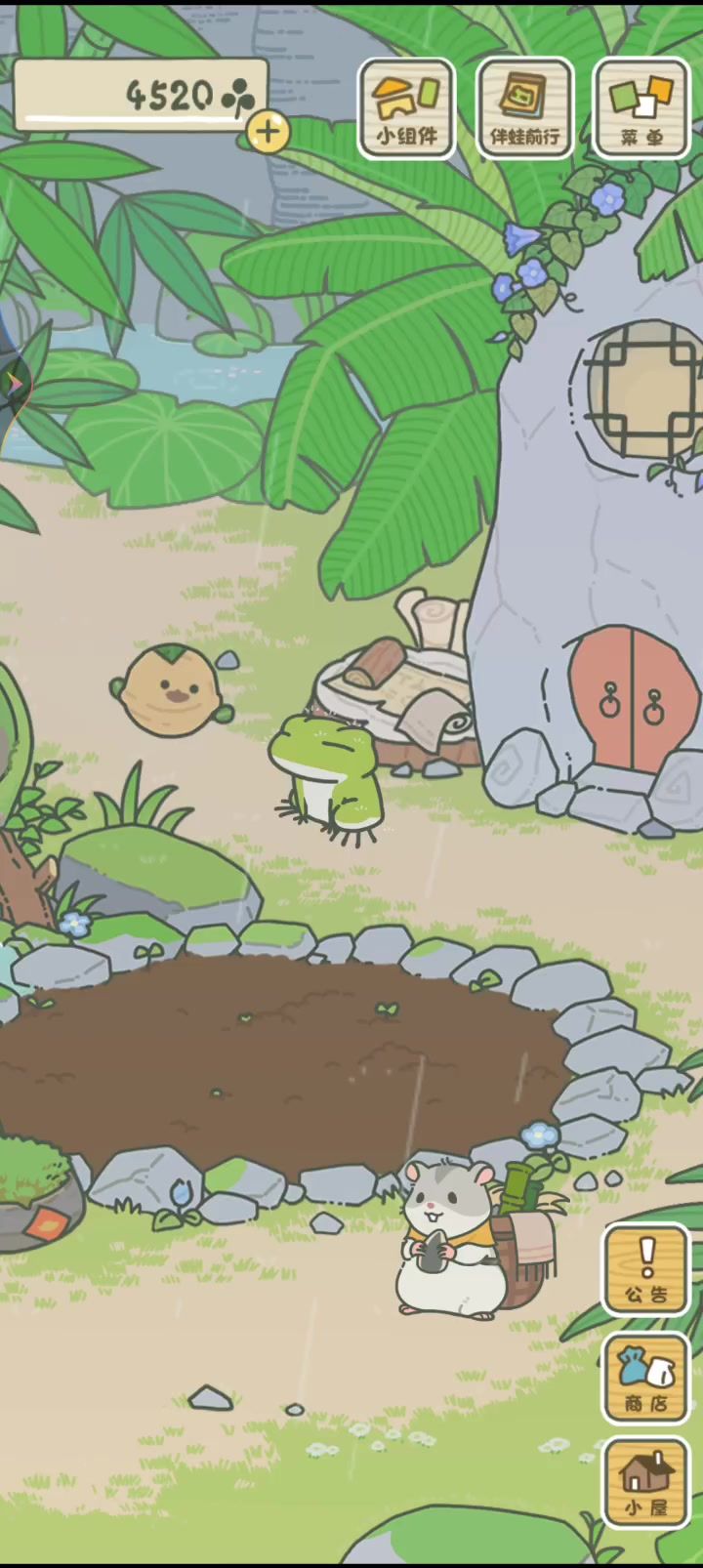Open the 公告 announcements
The height and width of the screenshot is (1568, 703).
pos(646,1268)
